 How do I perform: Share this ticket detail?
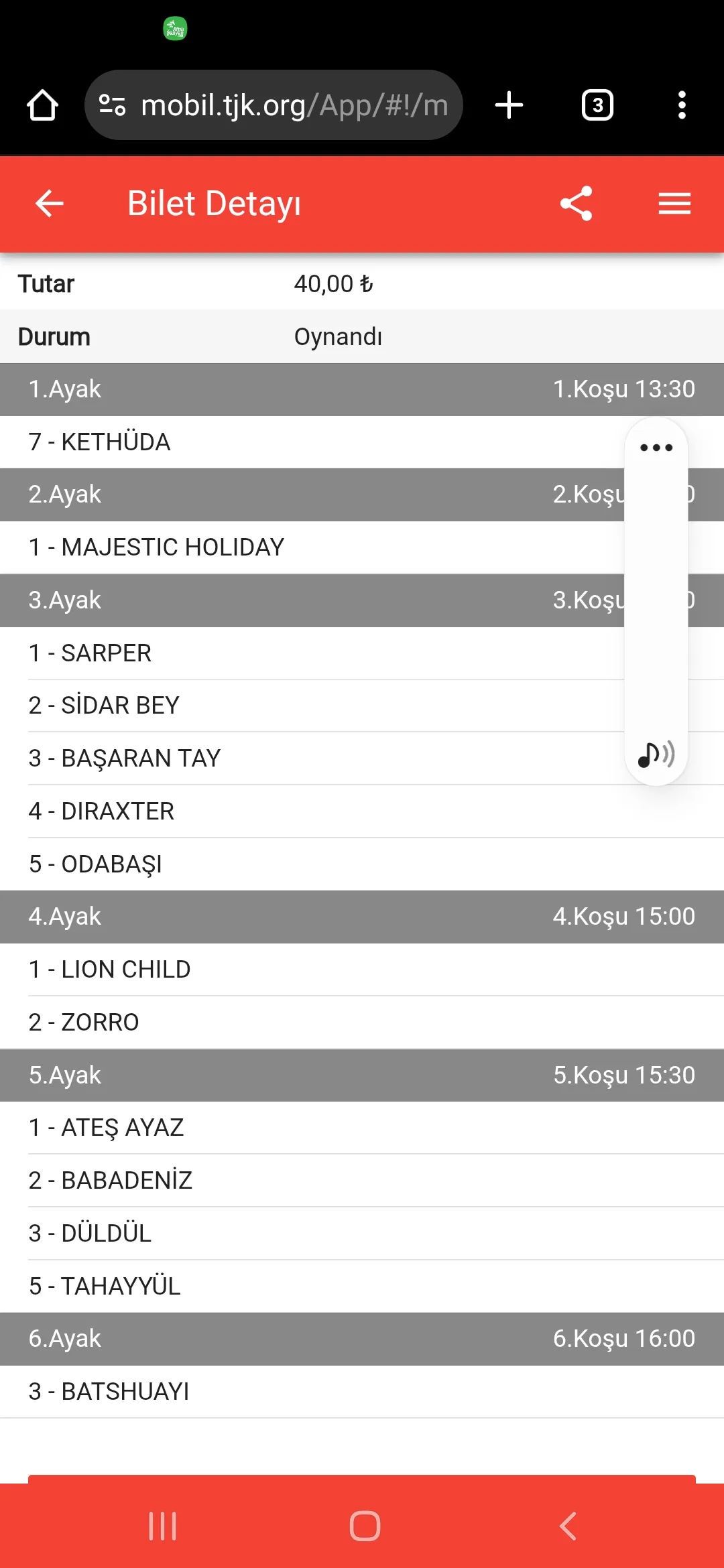pyautogui.click(x=577, y=204)
